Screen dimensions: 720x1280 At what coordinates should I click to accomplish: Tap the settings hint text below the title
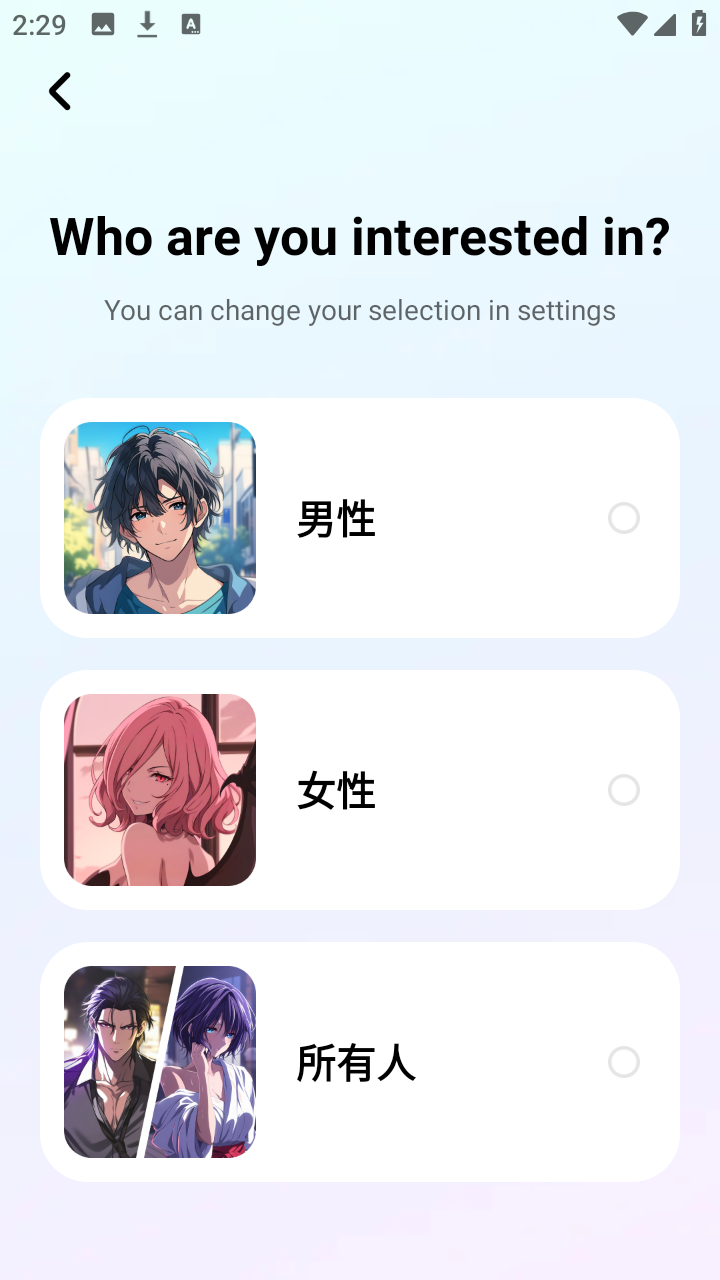[x=360, y=310]
